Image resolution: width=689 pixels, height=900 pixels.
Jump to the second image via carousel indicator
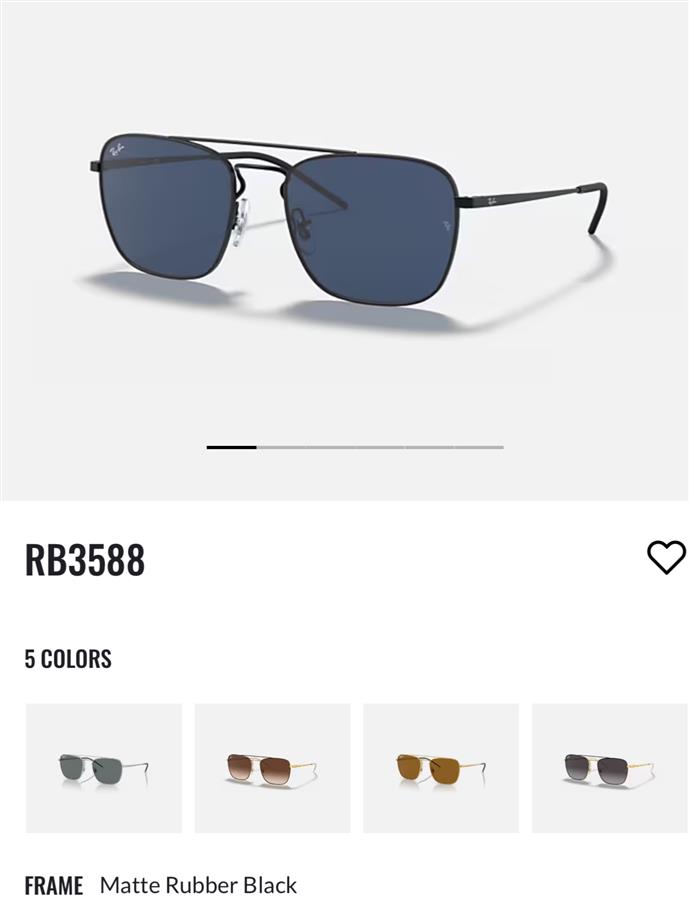click(281, 447)
